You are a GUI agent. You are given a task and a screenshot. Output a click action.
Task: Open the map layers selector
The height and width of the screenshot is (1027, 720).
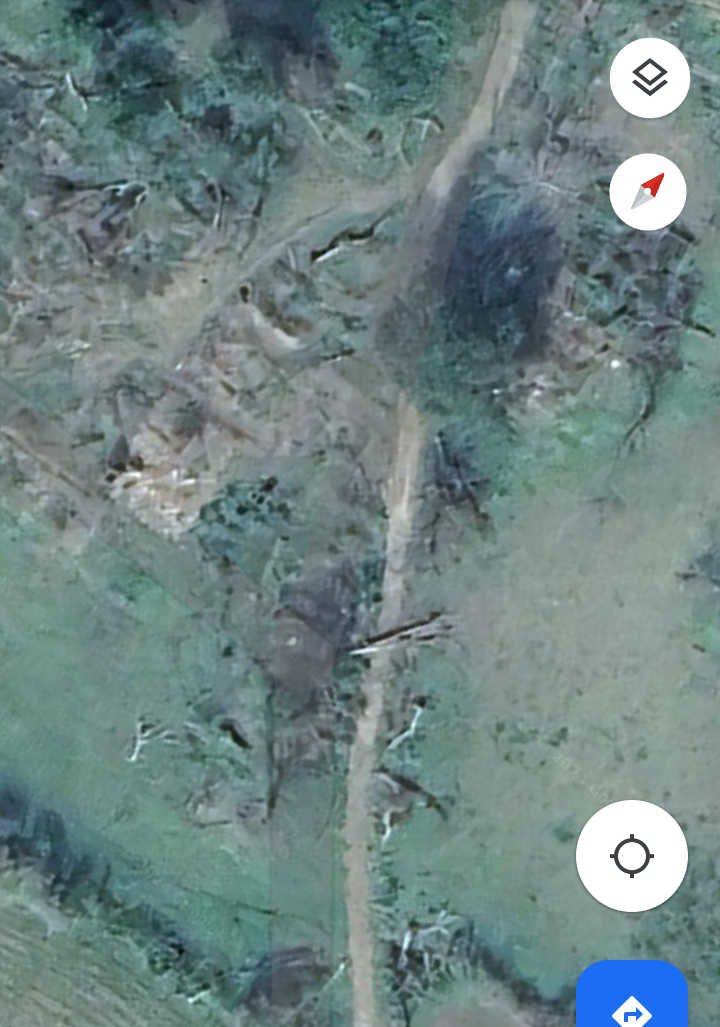[x=650, y=78]
